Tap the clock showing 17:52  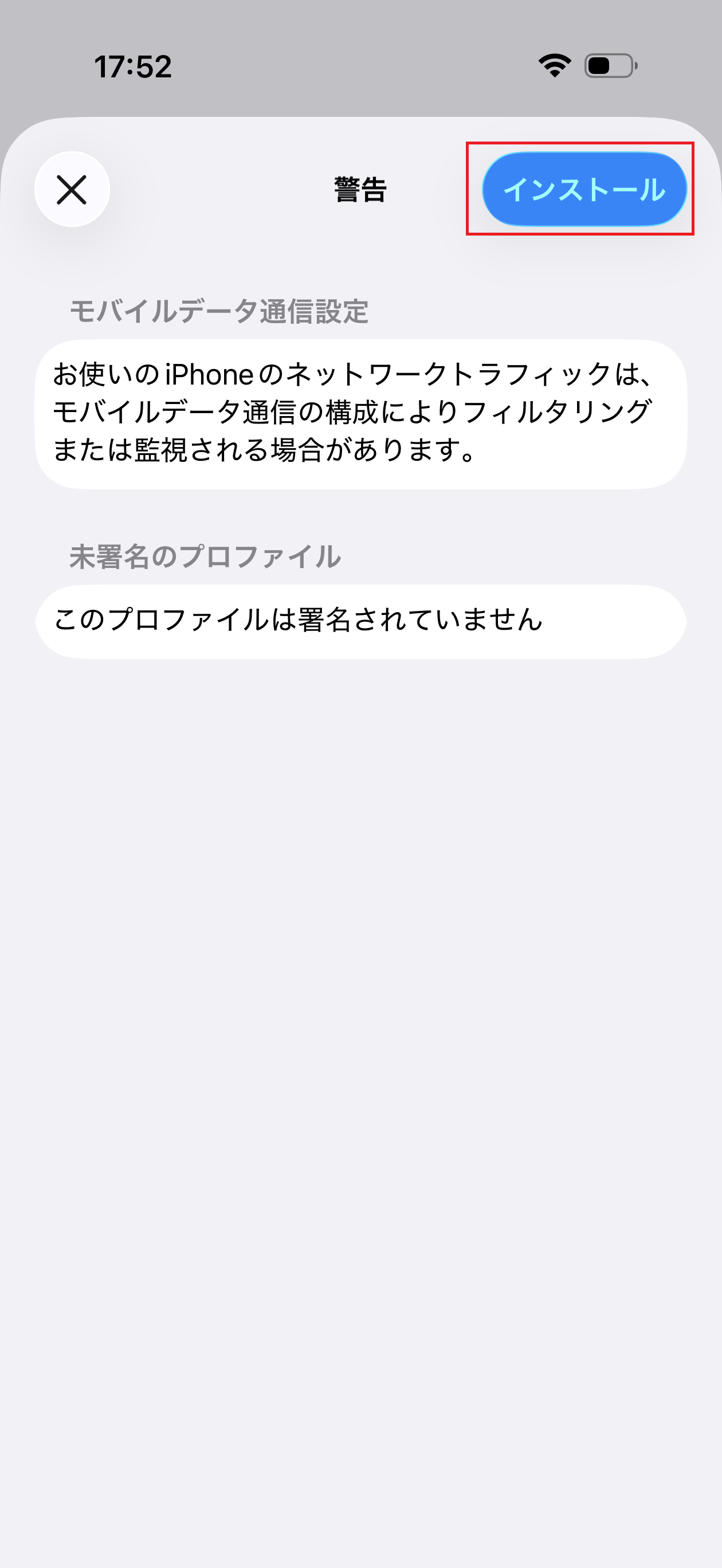(x=134, y=67)
